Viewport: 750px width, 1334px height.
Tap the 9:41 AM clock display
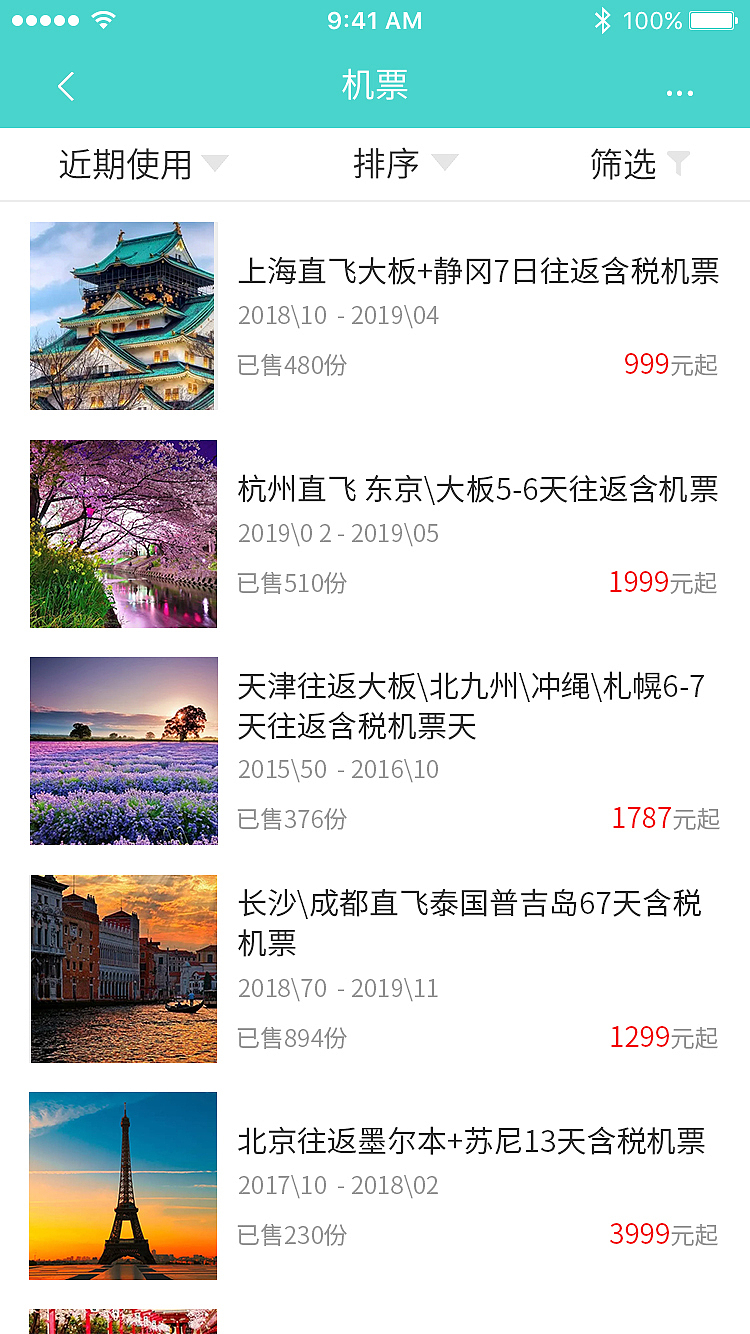pyautogui.click(x=375, y=20)
